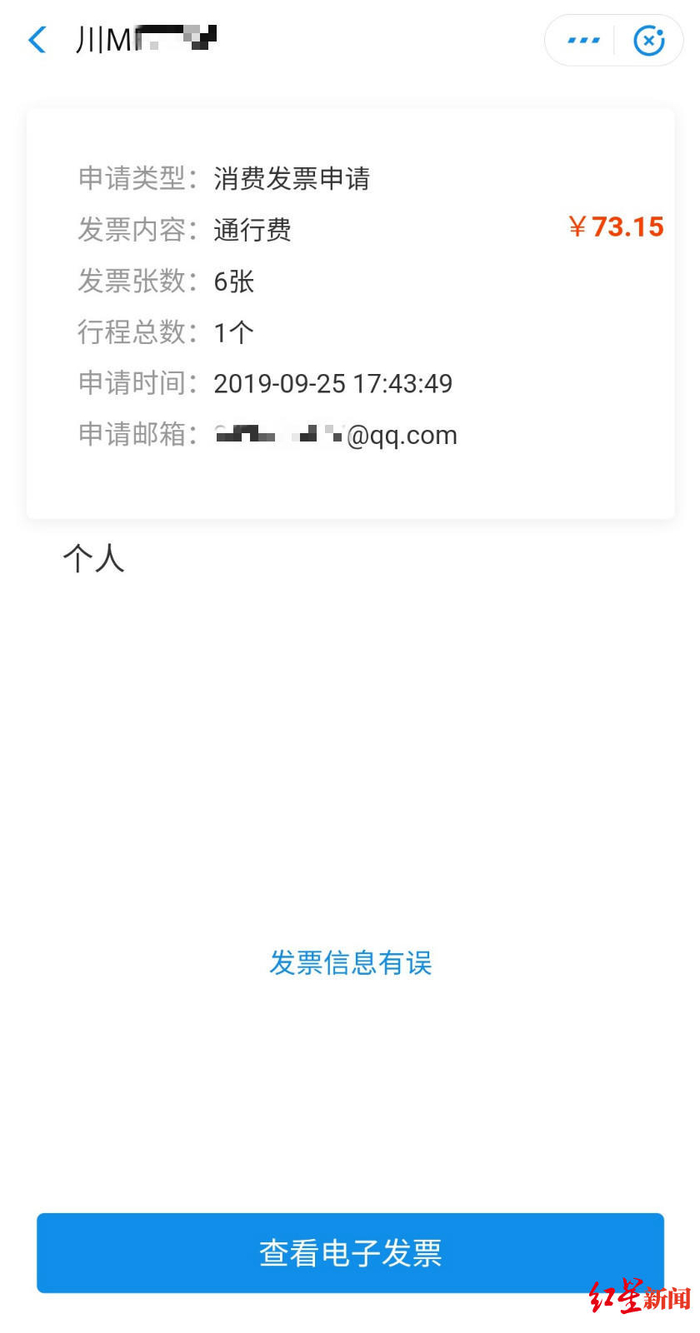This screenshot has width=700, height=1333.
Task: Close the mini program
Action: [x=649, y=41]
